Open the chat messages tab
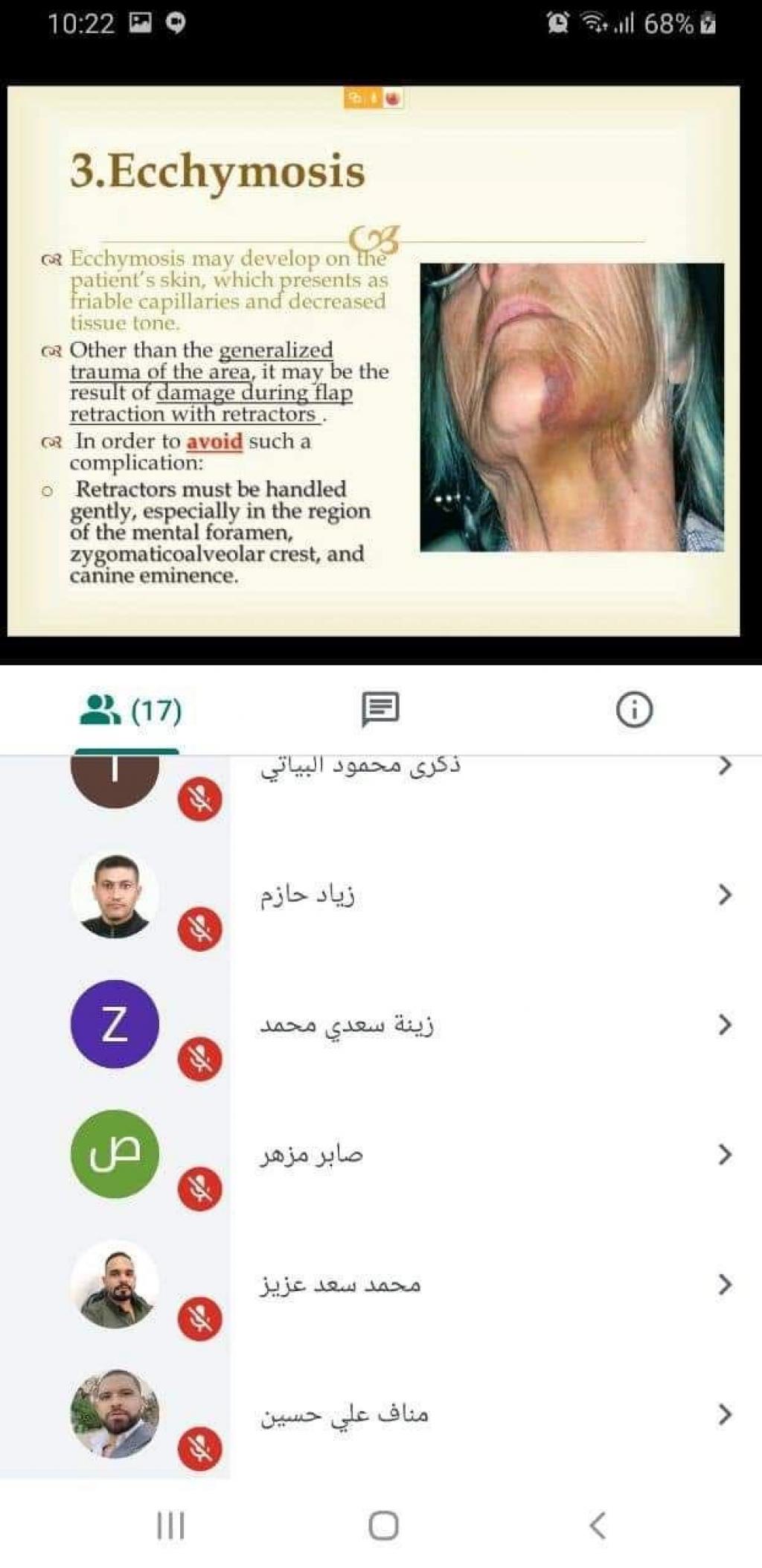Image resolution: width=762 pixels, height=1568 pixels. 380,709
